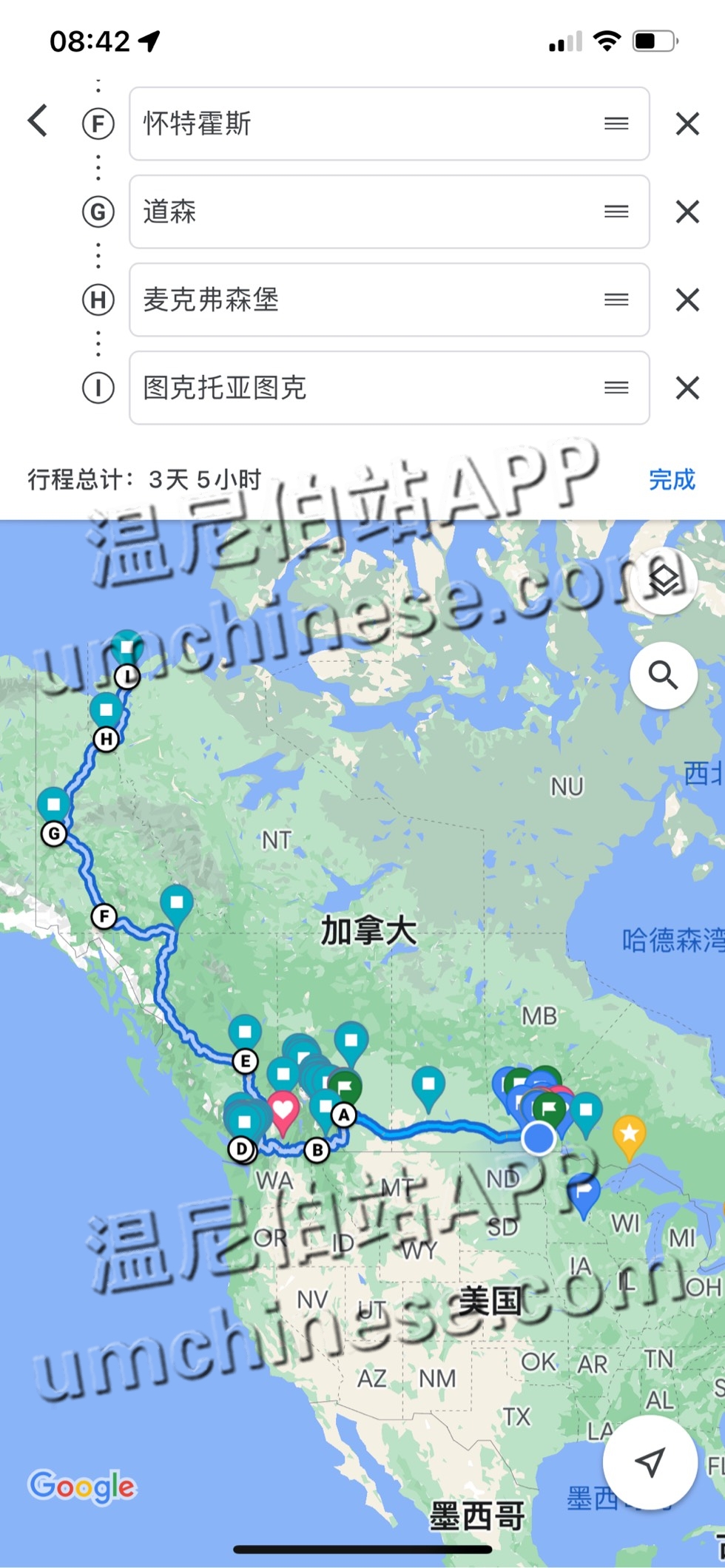Go back using the top-left arrow
This screenshot has height=1568, width=725.
tap(38, 121)
